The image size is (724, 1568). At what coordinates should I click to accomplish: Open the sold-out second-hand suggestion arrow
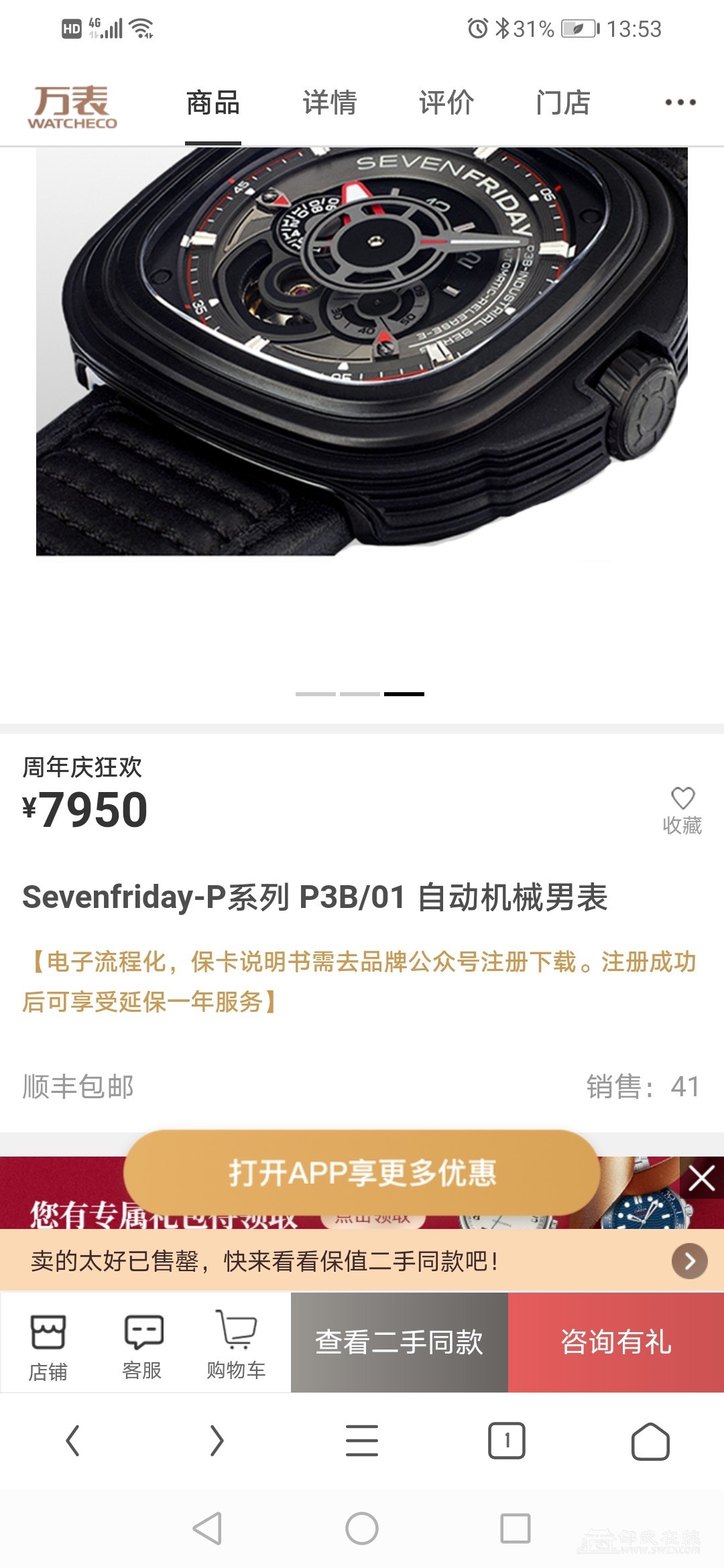pos(689,1261)
